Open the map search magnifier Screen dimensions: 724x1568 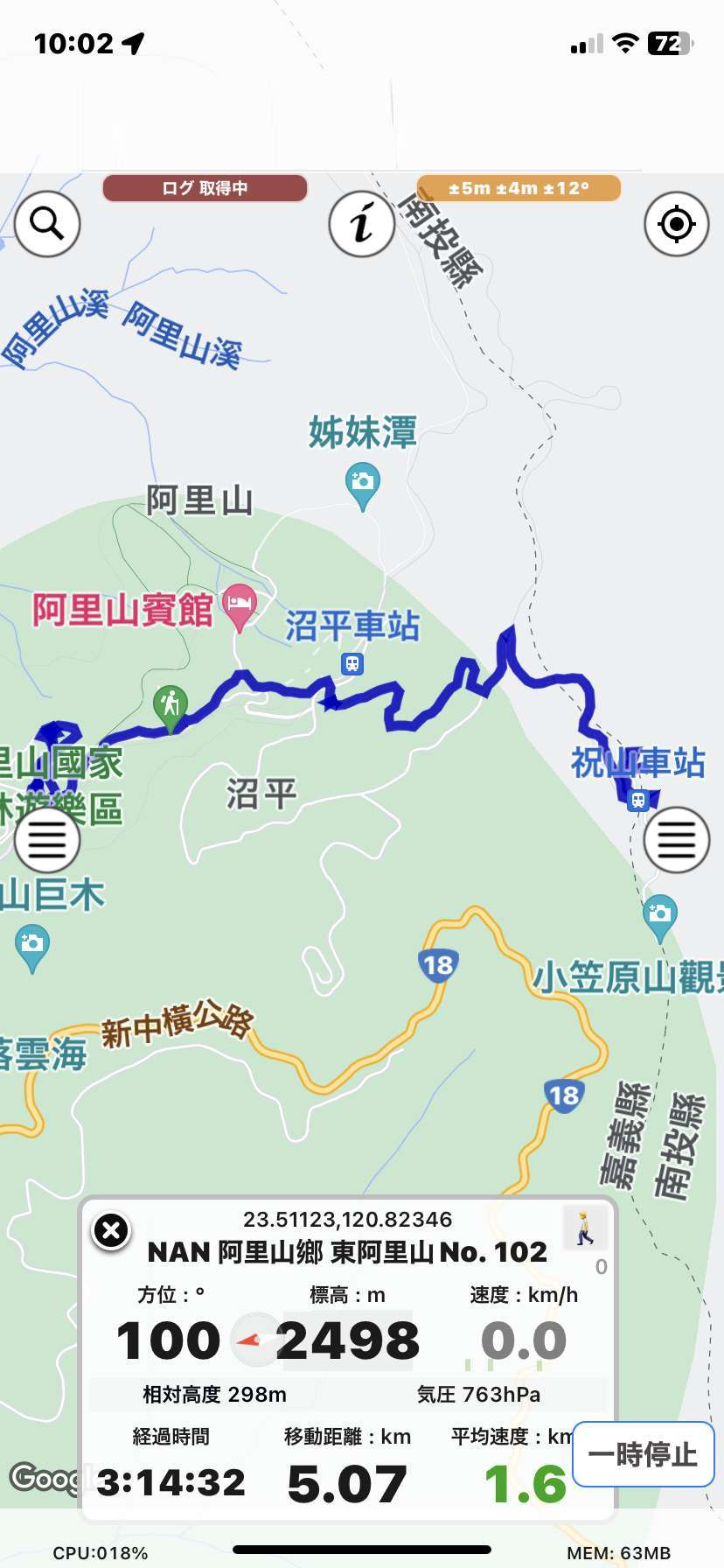coord(47,224)
